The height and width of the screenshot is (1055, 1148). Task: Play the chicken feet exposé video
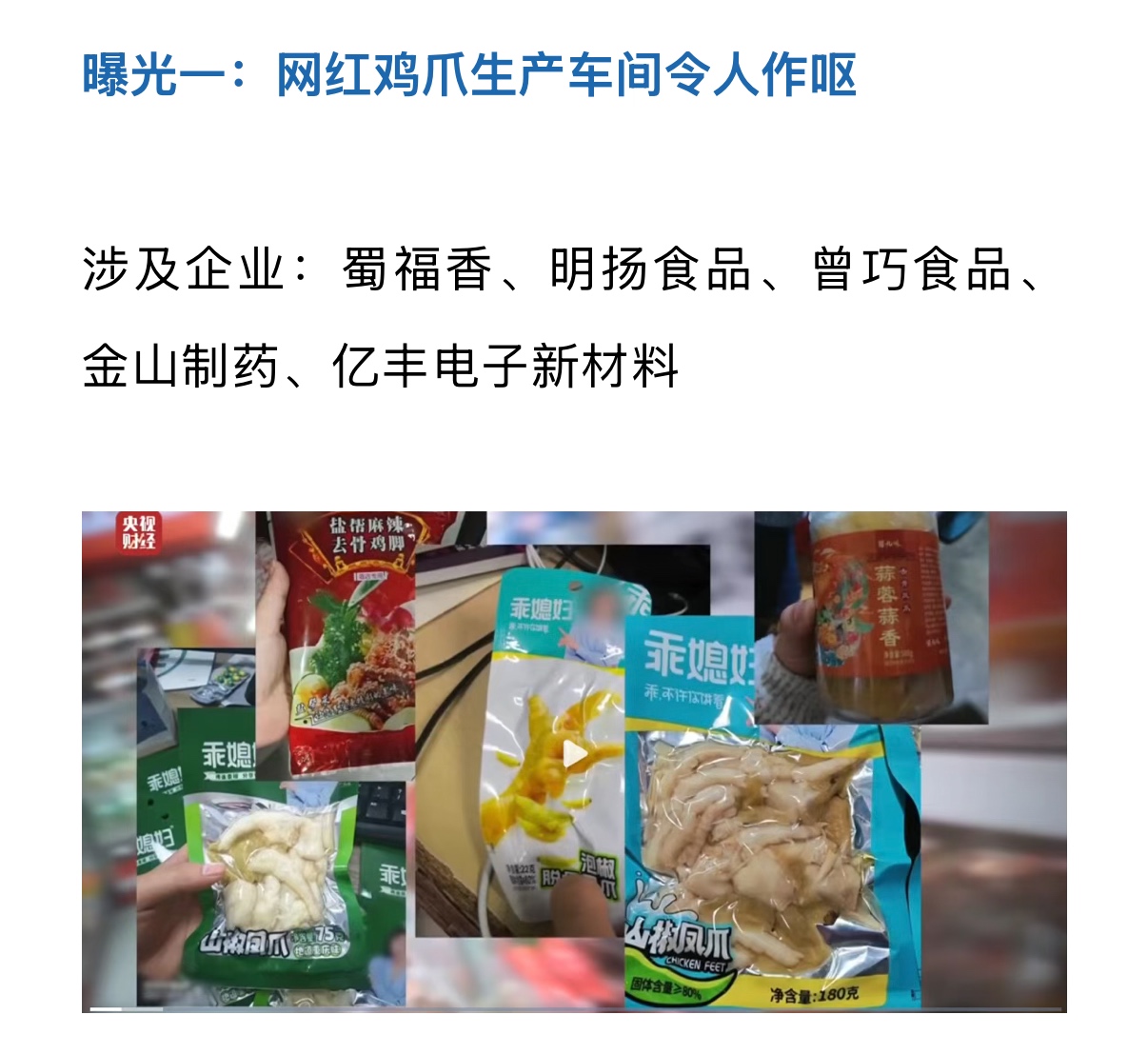(x=574, y=755)
